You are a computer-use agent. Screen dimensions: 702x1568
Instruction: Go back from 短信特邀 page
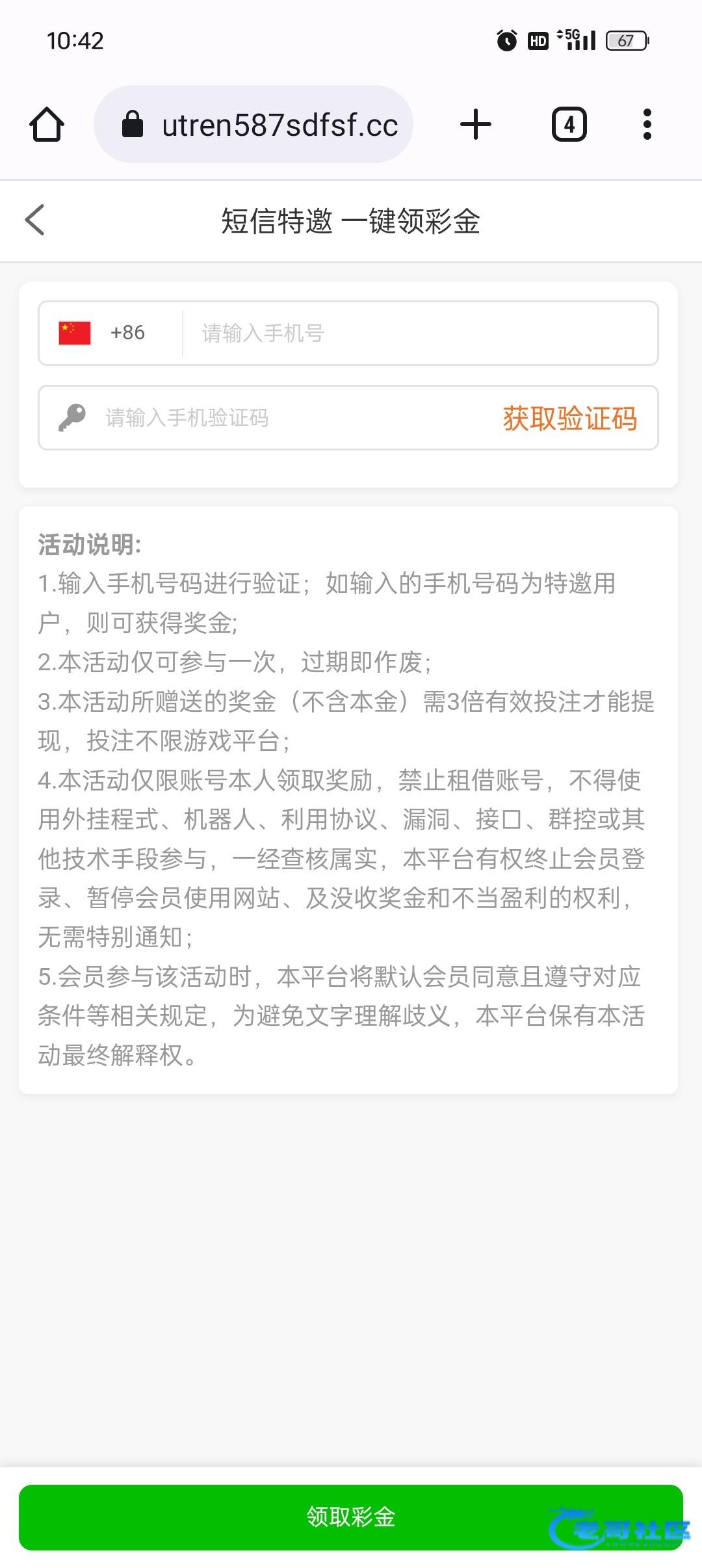(35, 220)
